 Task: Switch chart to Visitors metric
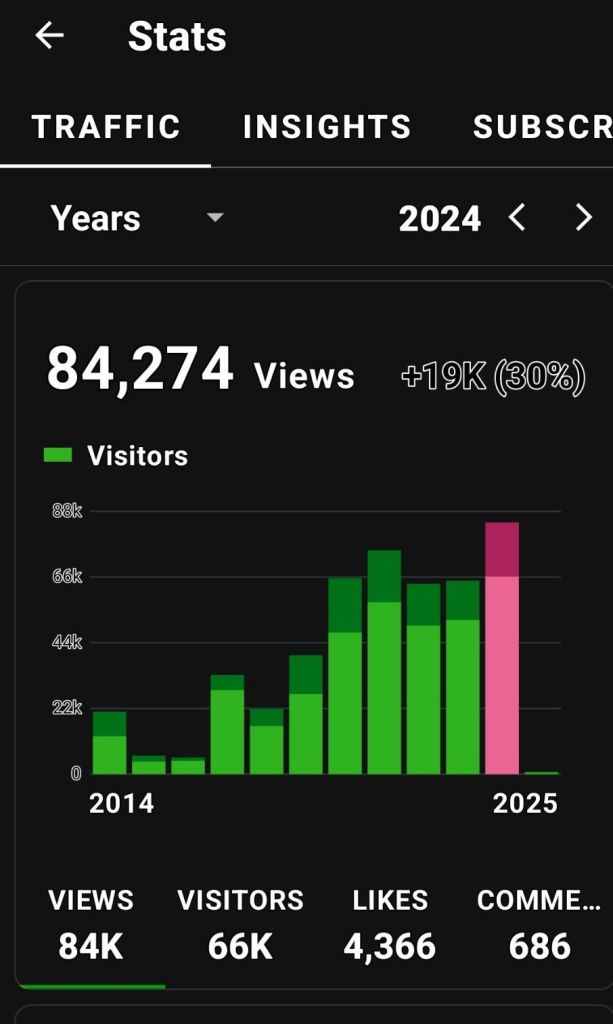pos(240,924)
